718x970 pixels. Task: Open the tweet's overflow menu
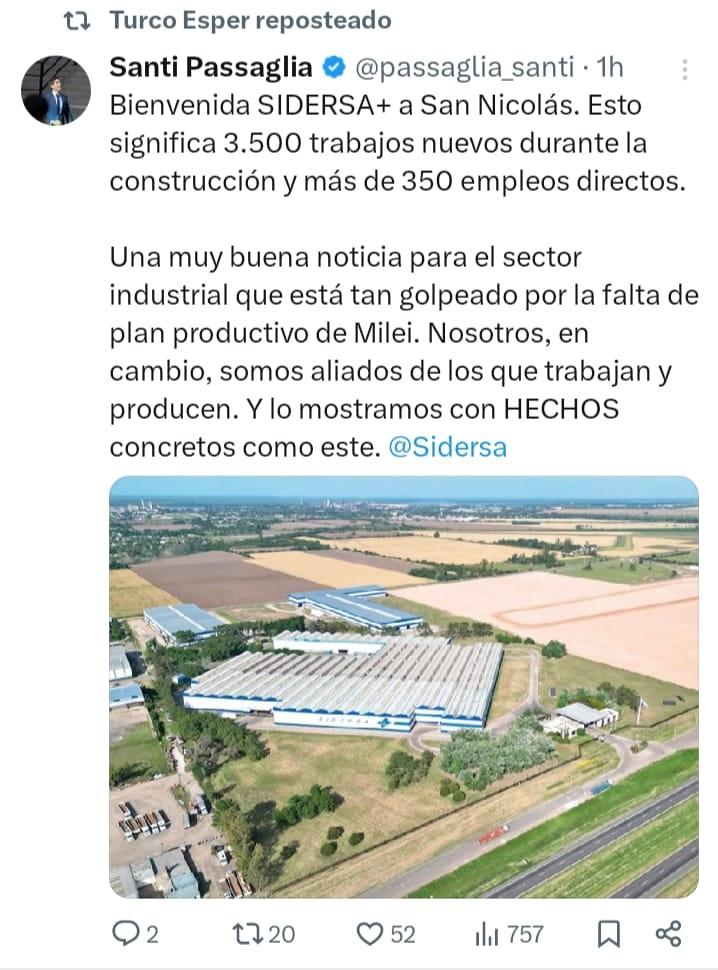(684, 69)
